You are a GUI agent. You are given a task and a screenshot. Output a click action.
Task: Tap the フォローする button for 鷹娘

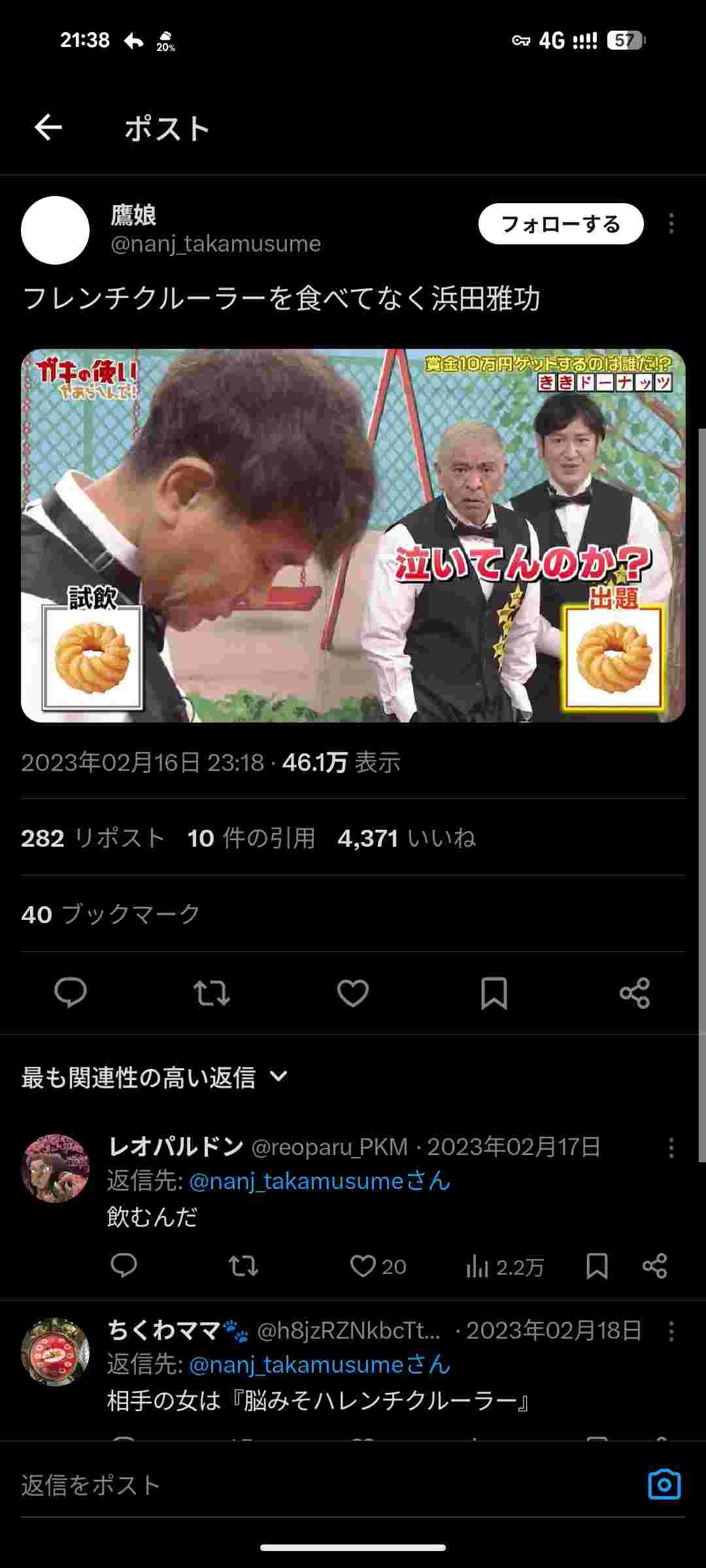(560, 224)
